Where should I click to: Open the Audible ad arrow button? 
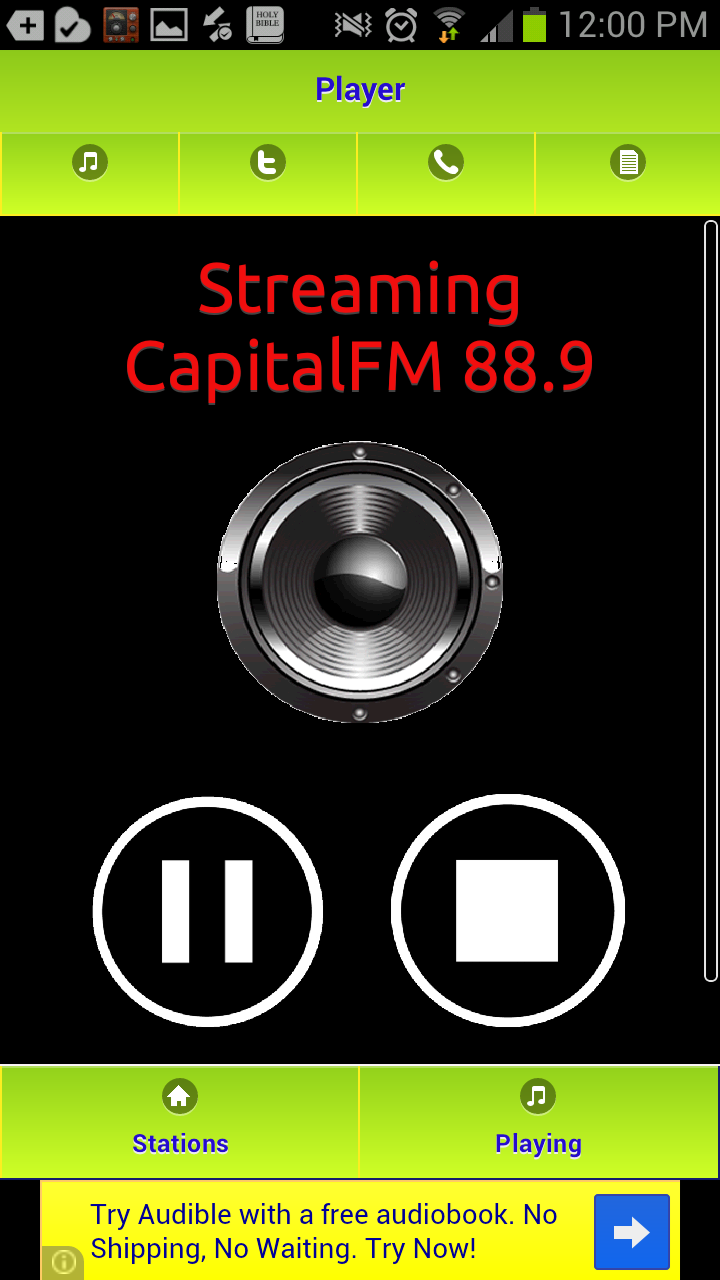click(x=631, y=1232)
